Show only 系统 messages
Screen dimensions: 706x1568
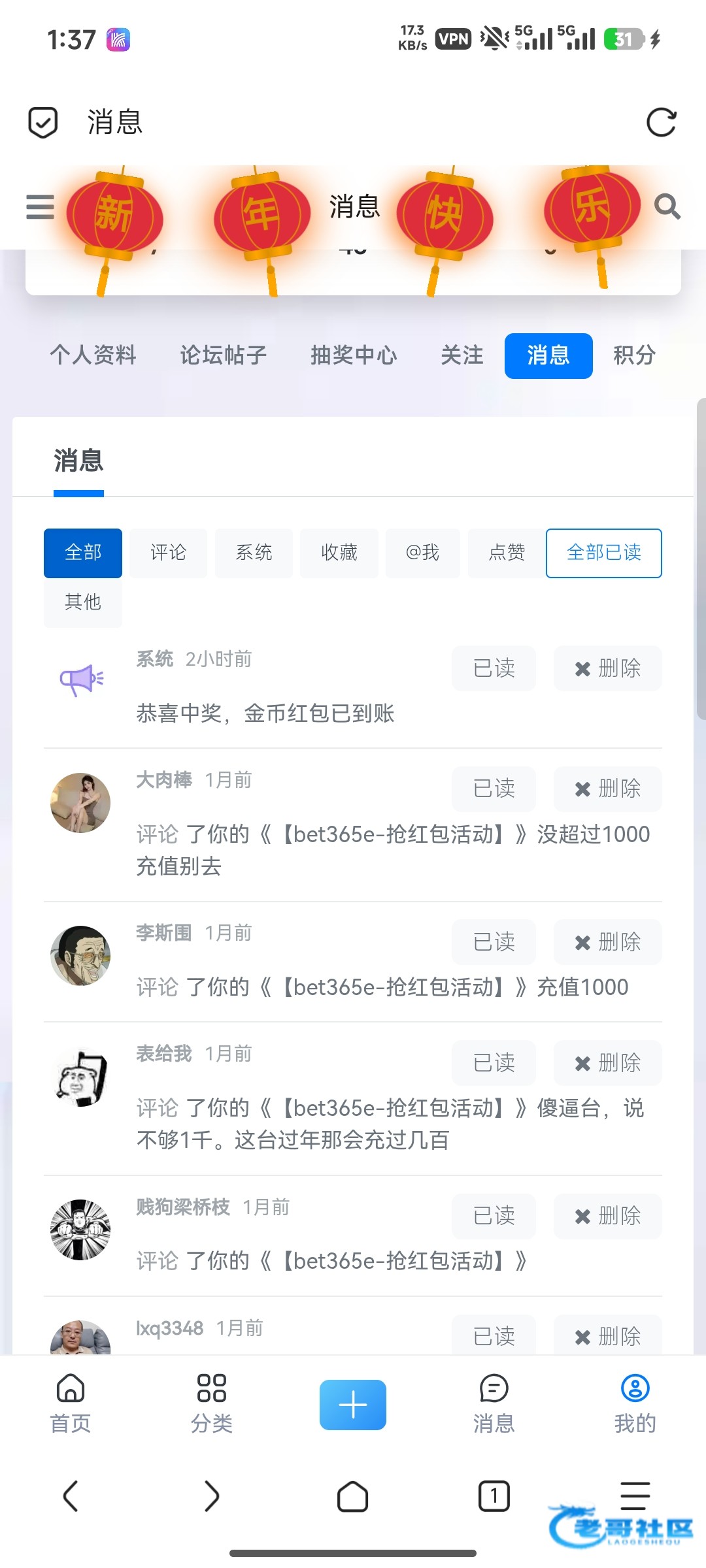pyautogui.click(x=254, y=553)
